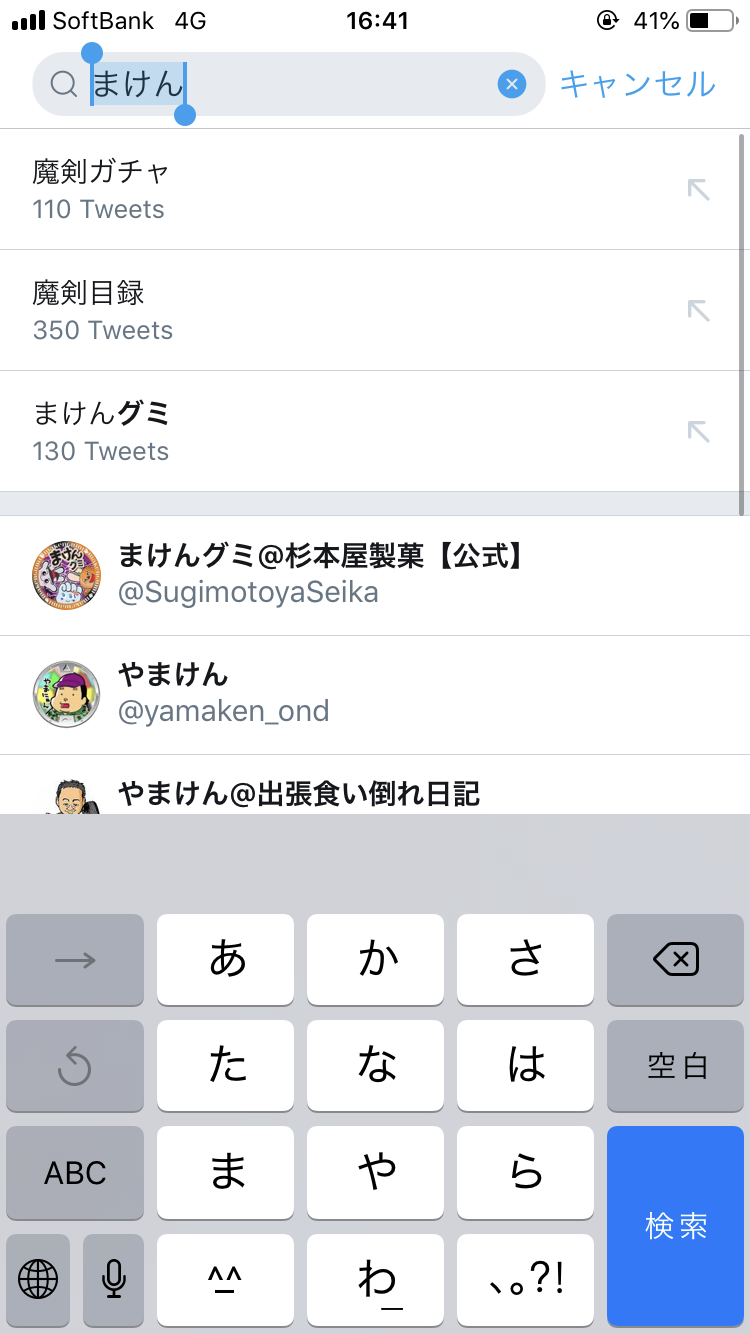This screenshot has width=750, height=1334.
Task: Tap the blue 検索 key on keyboard
Action: (x=676, y=1226)
